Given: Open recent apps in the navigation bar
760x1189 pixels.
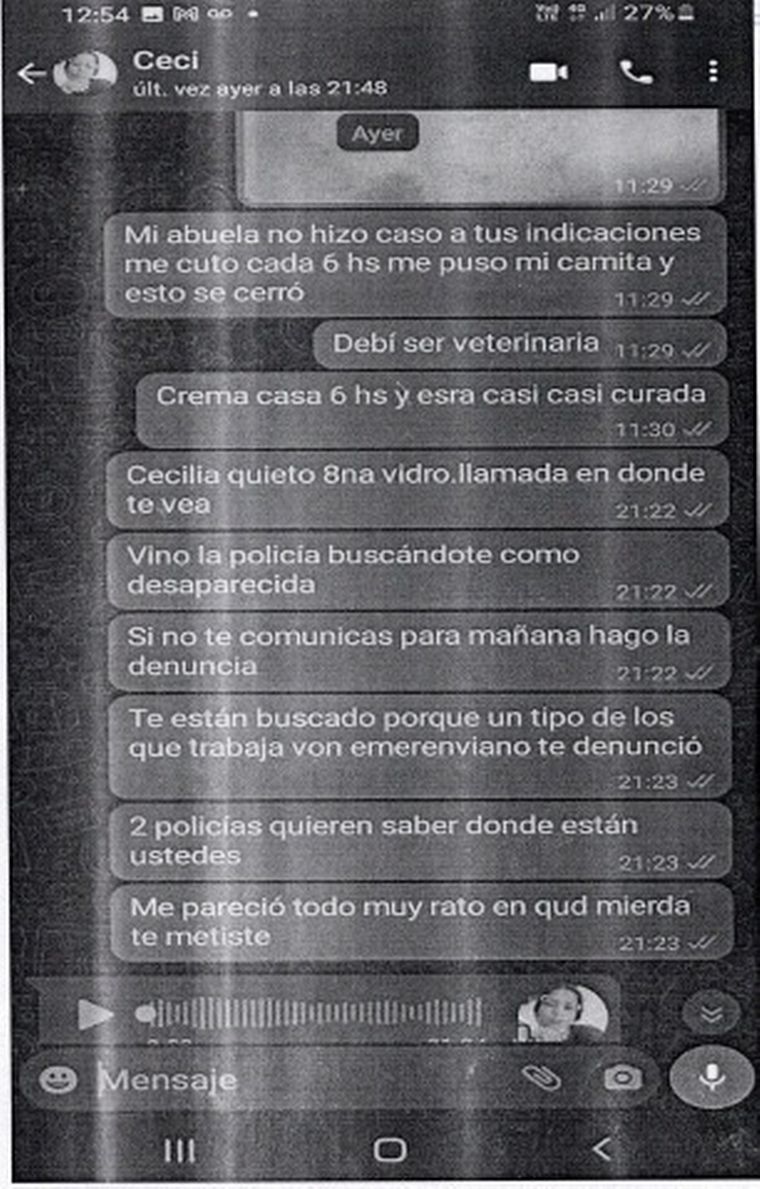Looking at the screenshot, I should tap(179, 1151).
